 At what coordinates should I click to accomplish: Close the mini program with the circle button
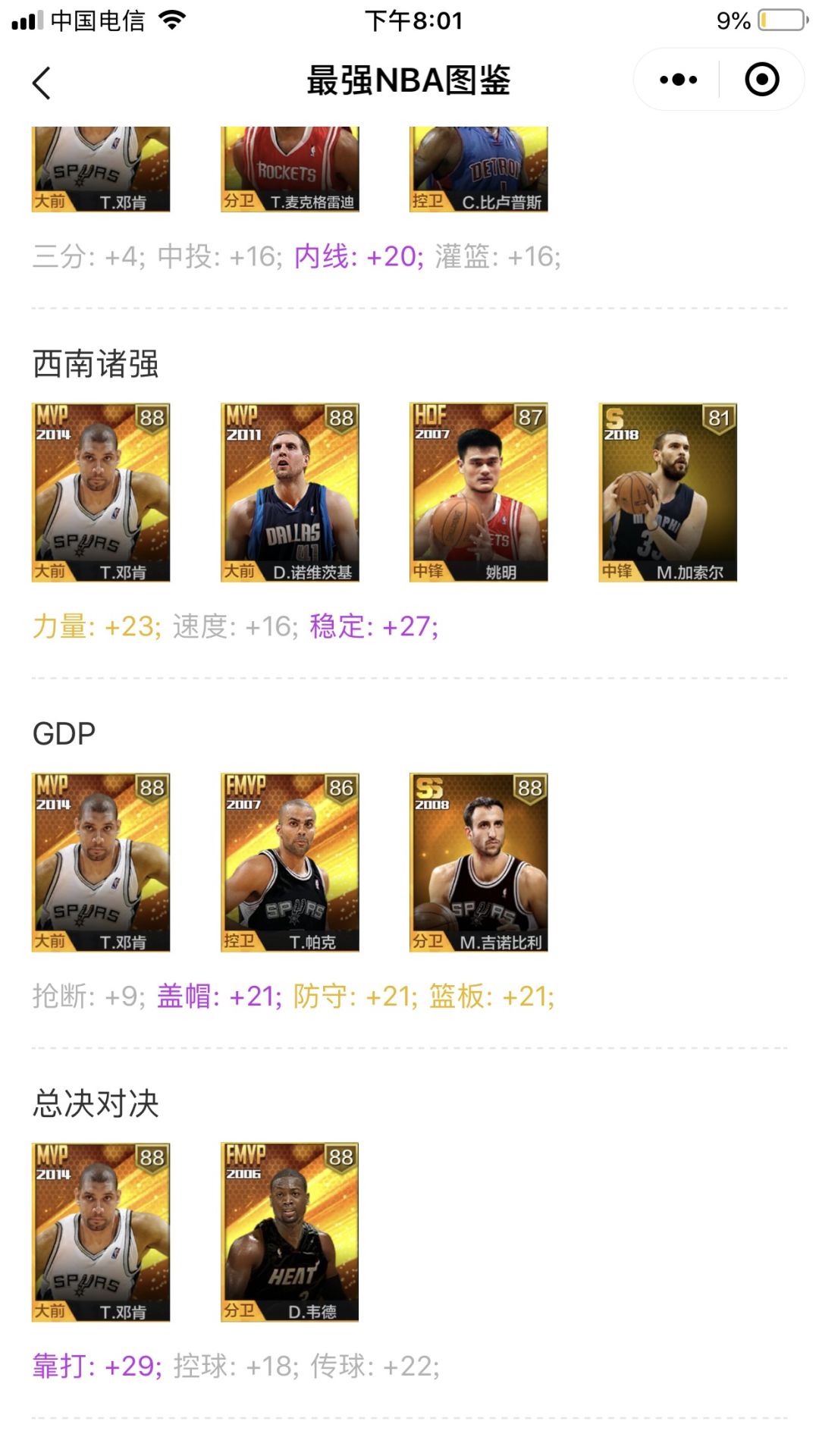pyautogui.click(x=761, y=80)
